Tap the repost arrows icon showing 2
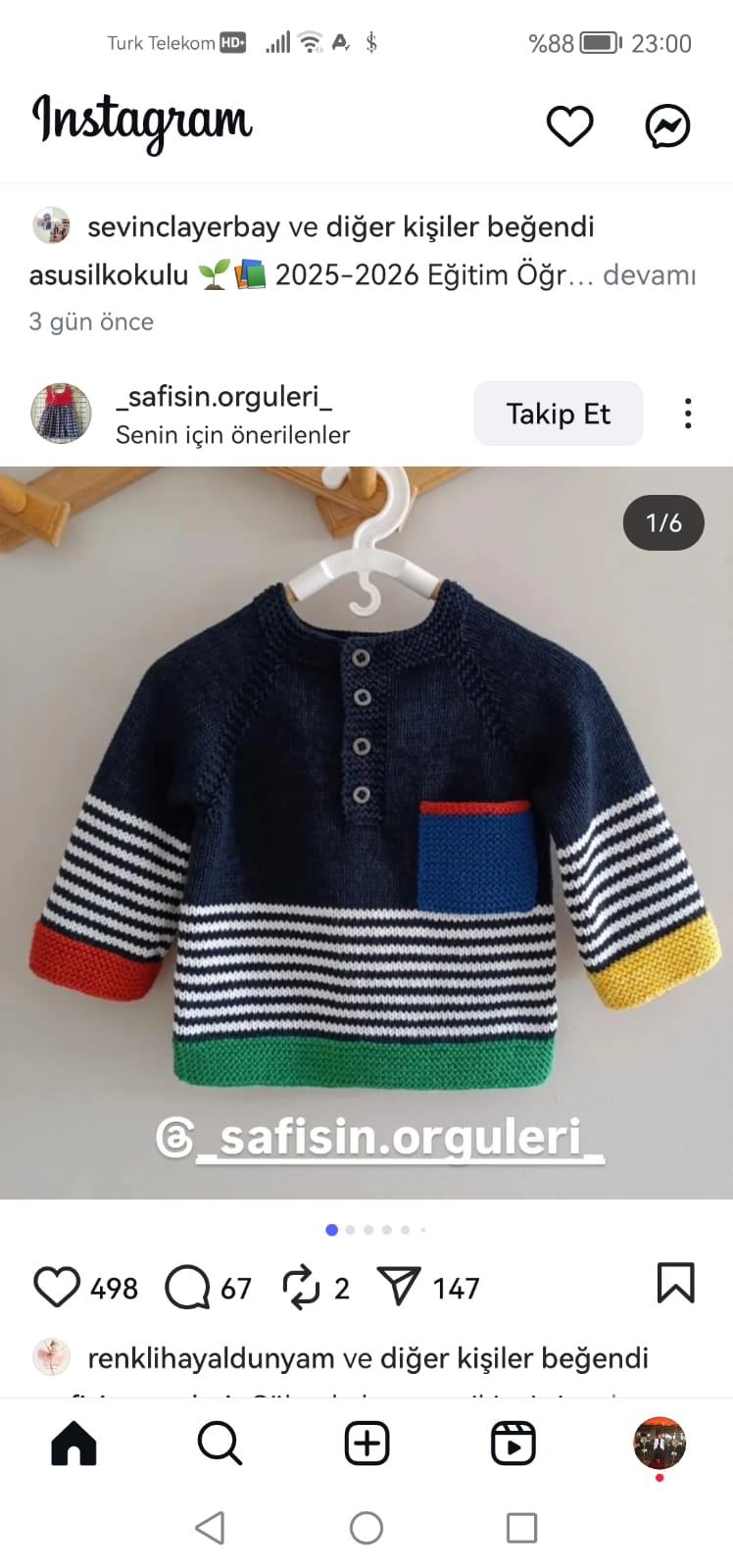The image size is (733, 1568). [x=305, y=1288]
